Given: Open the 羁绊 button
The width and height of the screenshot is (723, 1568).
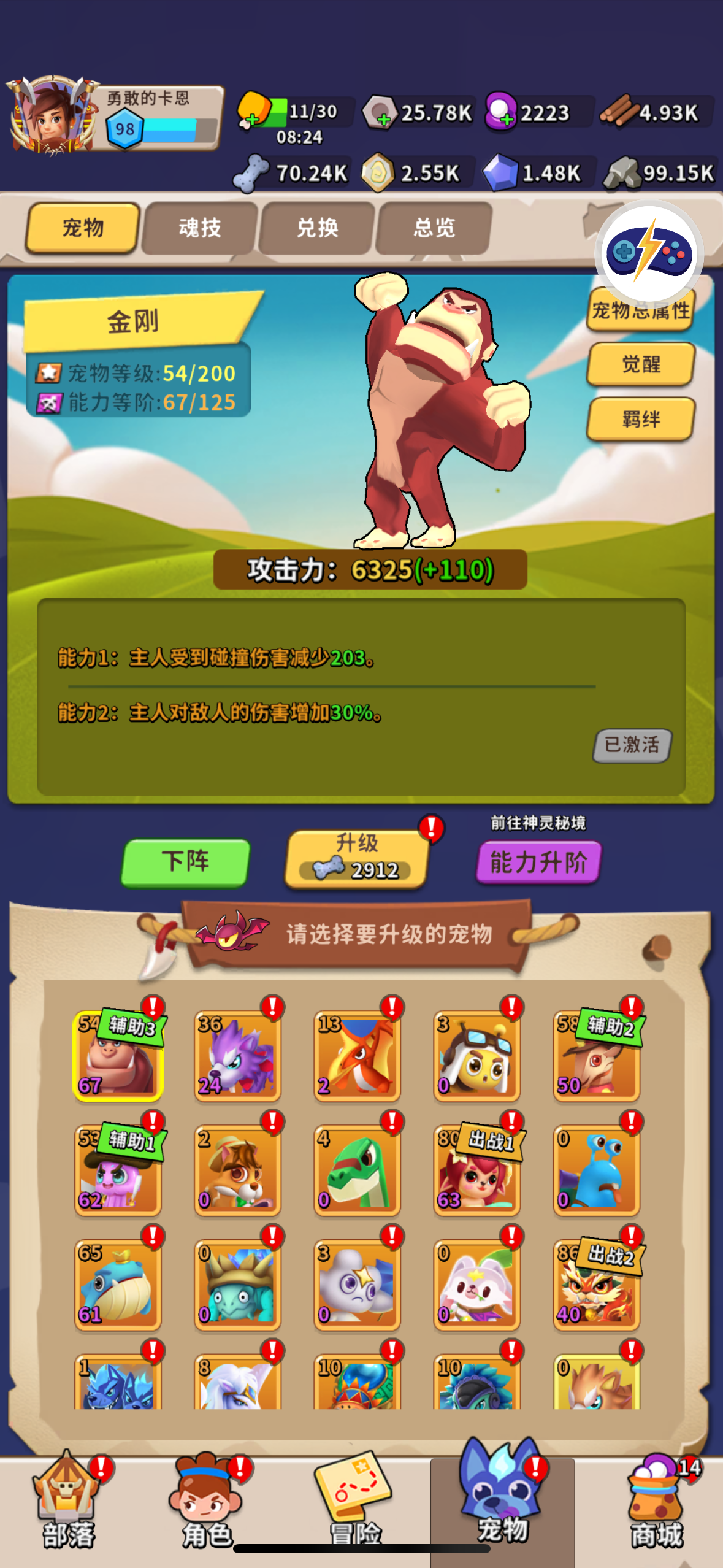Looking at the screenshot, I should pyautogui.click(x=640, y=420).
